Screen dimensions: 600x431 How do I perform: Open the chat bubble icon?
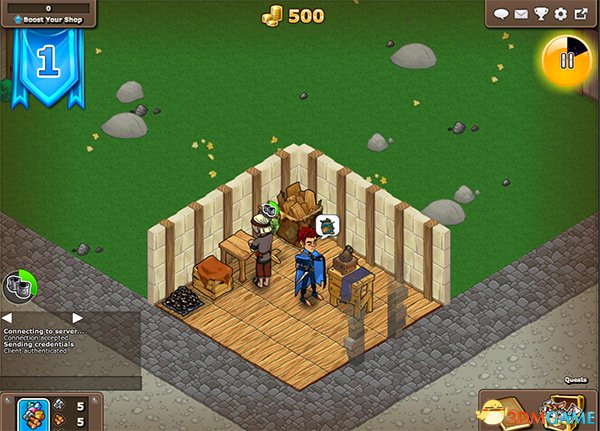pyautogui.click(x=500, y=14)
